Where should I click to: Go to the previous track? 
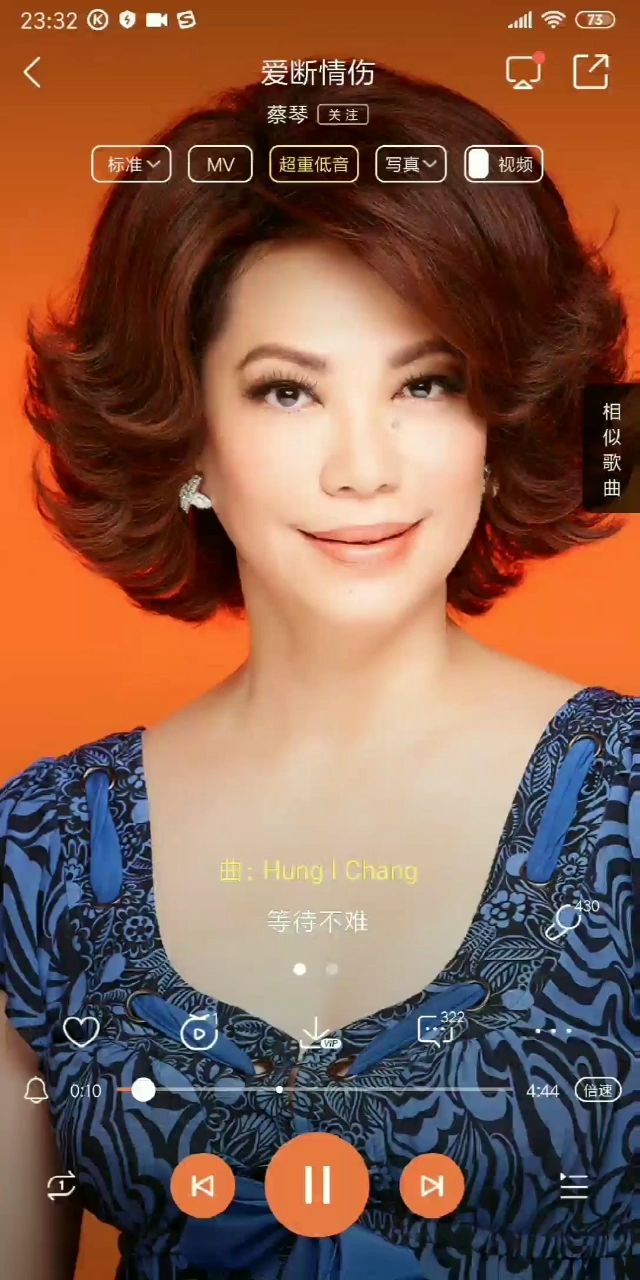pyautogui.click(x=203, y=1186)
